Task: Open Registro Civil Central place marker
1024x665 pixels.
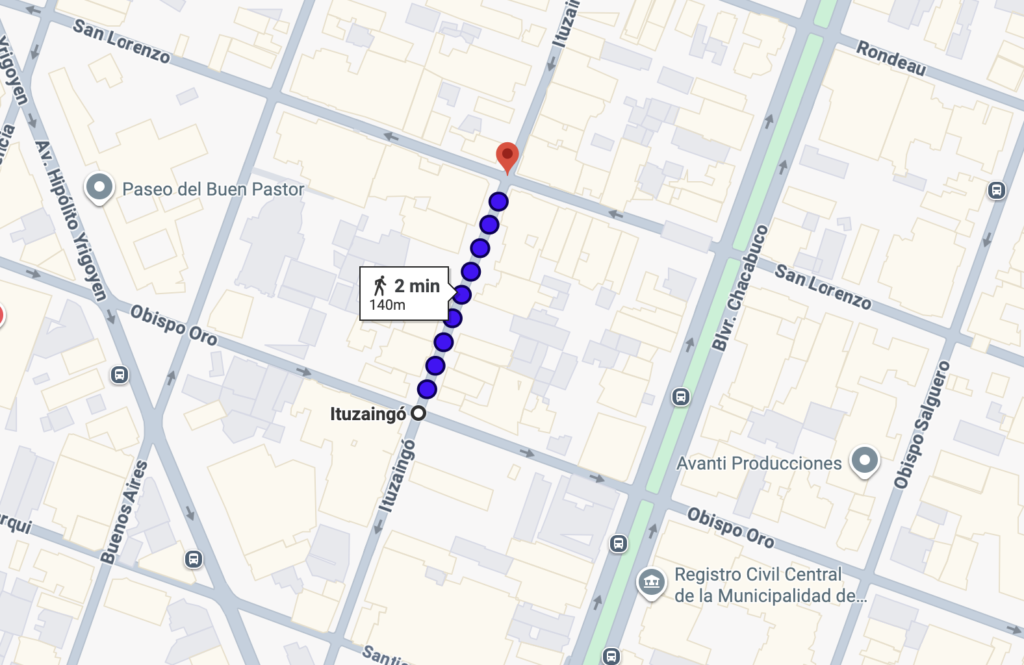Action: tap(651, 580)
